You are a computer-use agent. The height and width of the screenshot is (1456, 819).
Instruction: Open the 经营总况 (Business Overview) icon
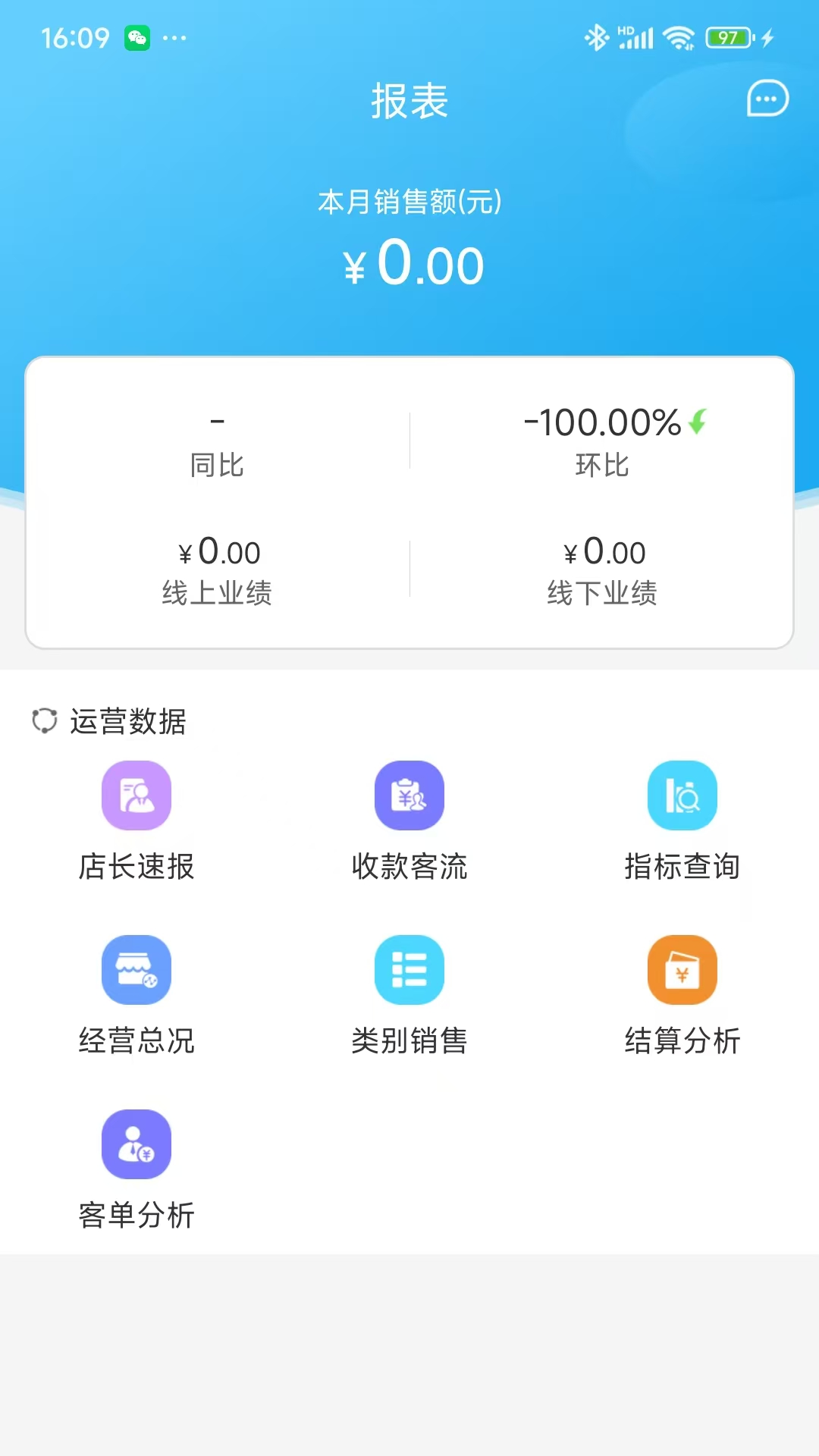[136, 970]
